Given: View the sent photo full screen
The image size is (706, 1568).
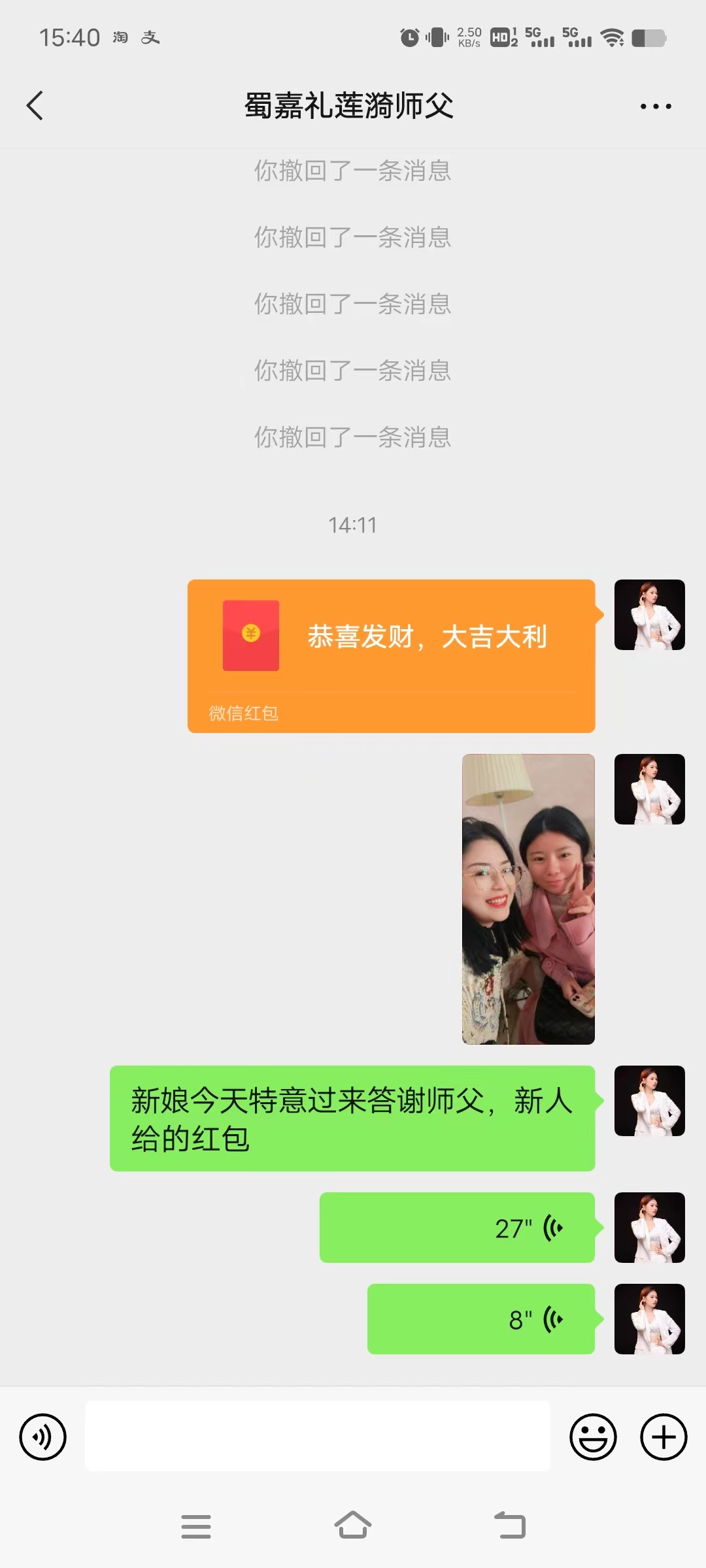Looking at the screenshot, I should coord(528,899).
